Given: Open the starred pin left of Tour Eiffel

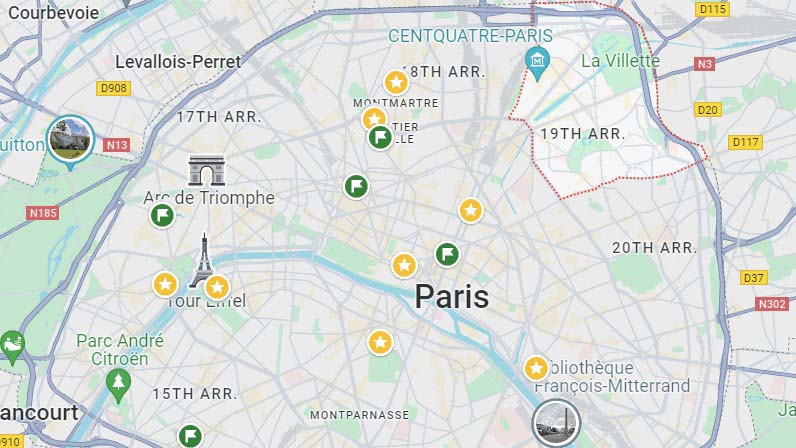Looking at the screenshot, I should pyautogui.click(x=165, y=284).
